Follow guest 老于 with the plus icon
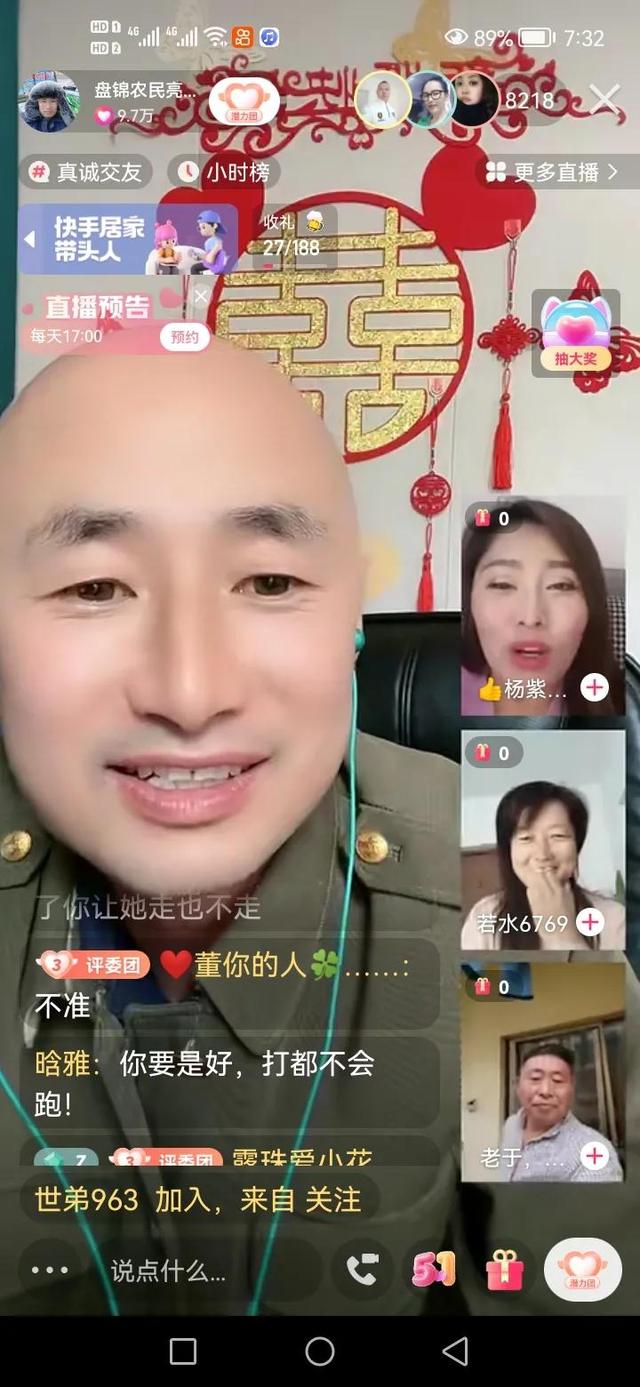Viewport: 640px width, 1387px height. click(594, 1156)
